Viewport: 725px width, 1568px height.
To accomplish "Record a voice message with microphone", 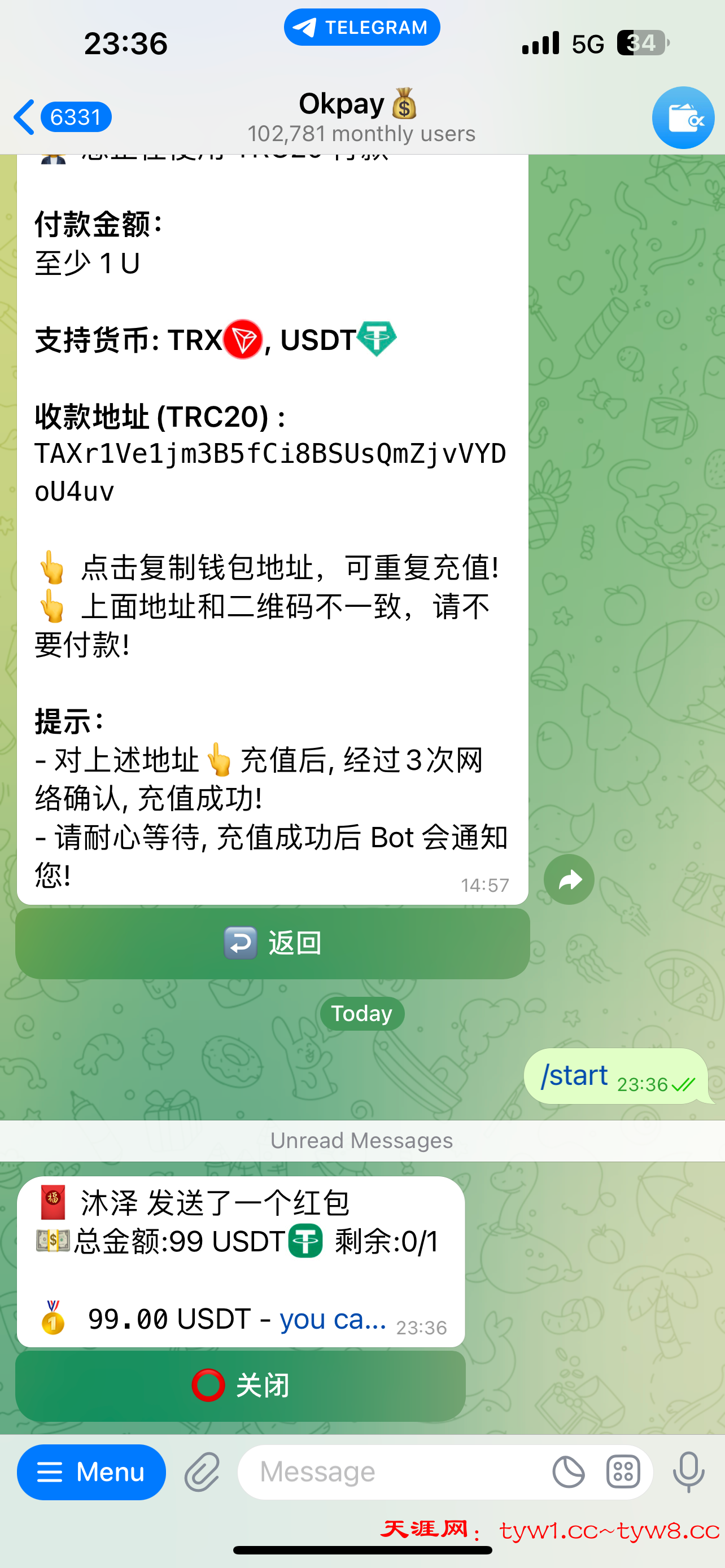I will click(688, 1473).
